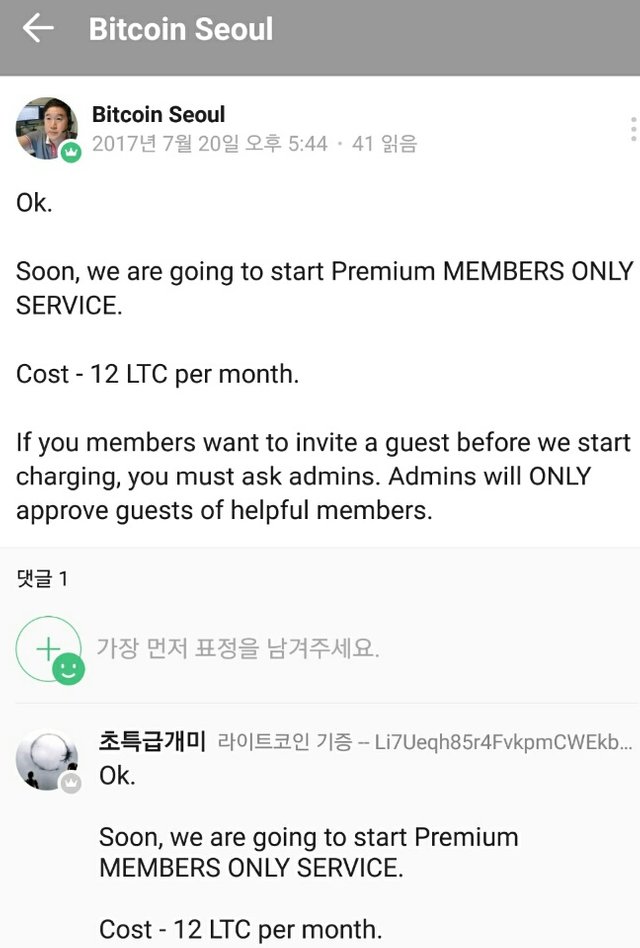The image size is (640, 948).
Task: Add an emoji reaction to the post
Action: pyautogui.click(x=49, y=649)
